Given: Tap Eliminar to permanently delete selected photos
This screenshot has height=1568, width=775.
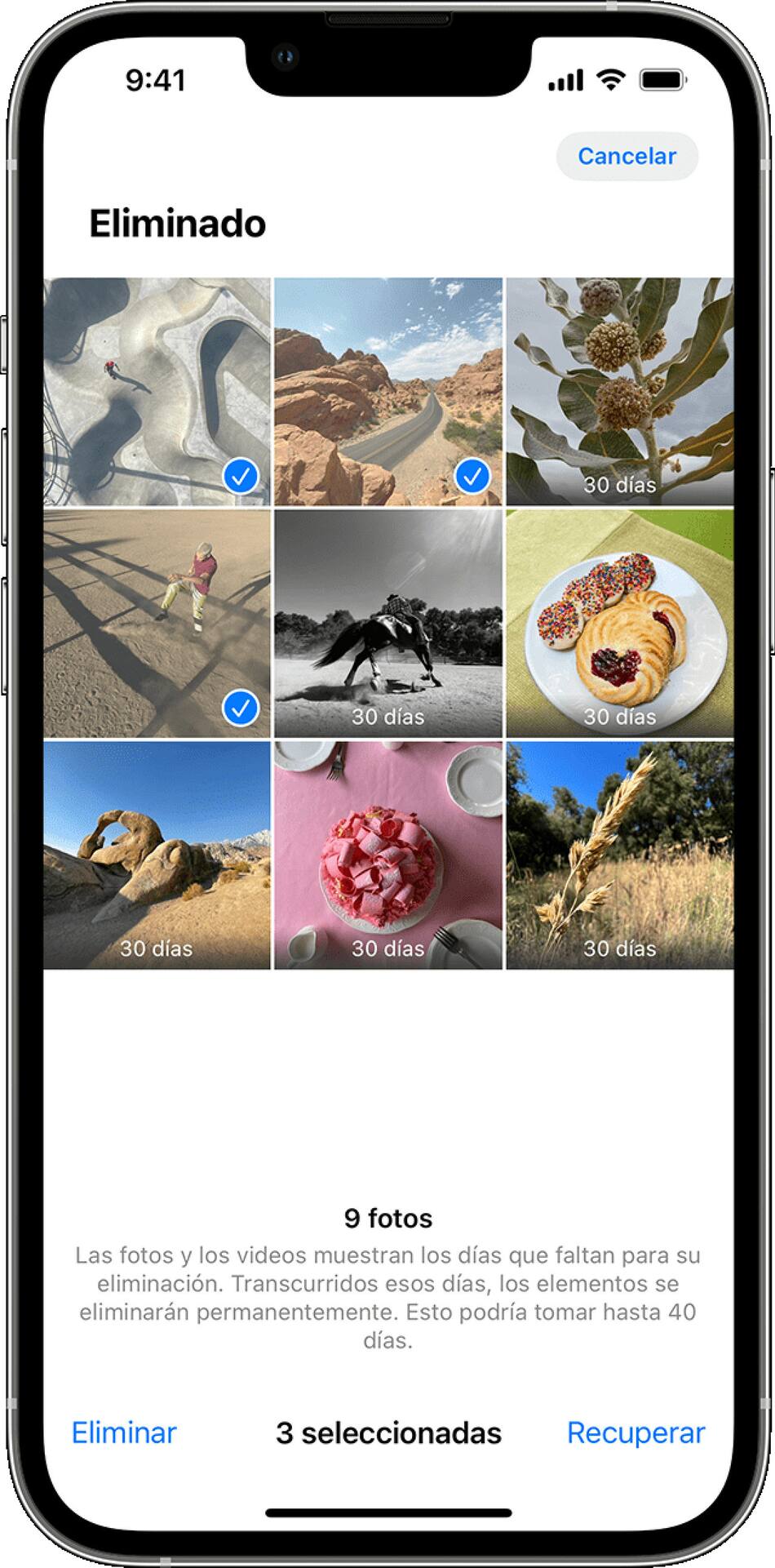Looking at the screenshot, I should pyautogui.click(x=124, y=1433).
